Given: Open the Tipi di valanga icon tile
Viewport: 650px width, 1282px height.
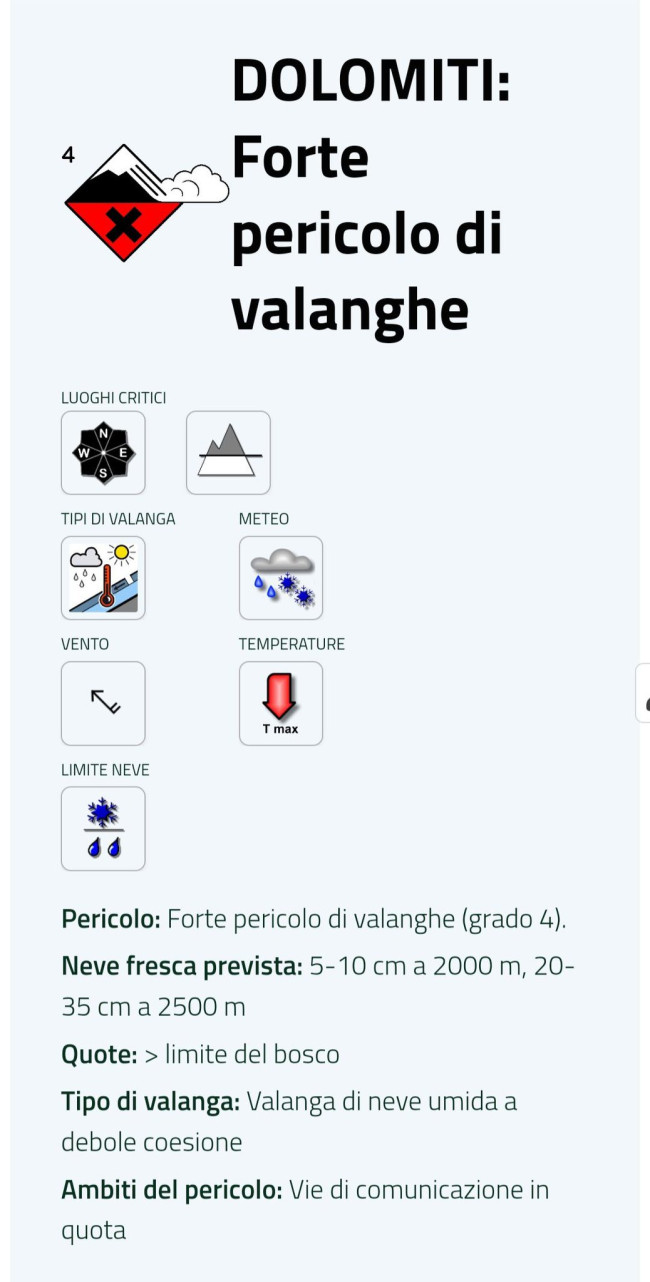Looking at the screenshot, I should (103, 578).
